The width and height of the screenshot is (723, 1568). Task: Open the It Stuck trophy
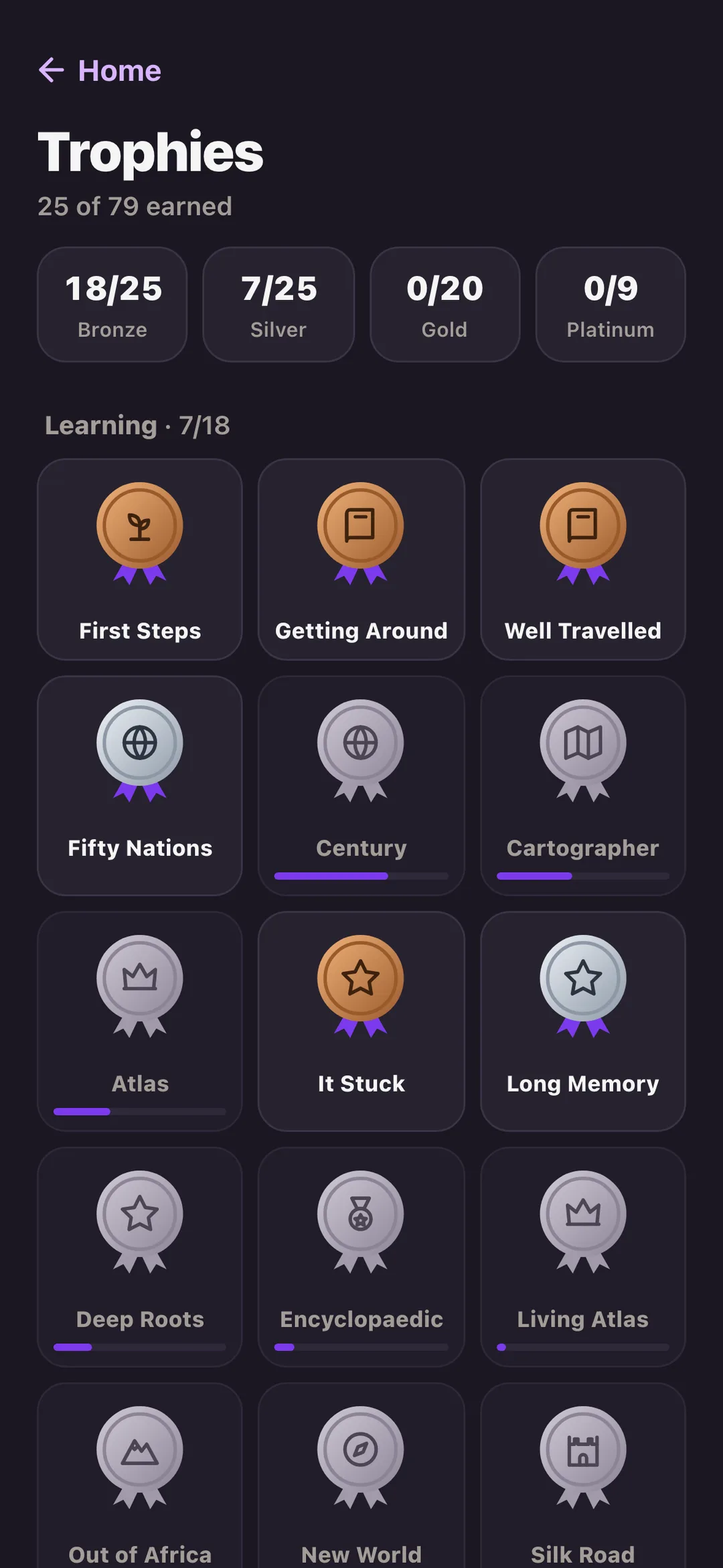pos(361,1021)
